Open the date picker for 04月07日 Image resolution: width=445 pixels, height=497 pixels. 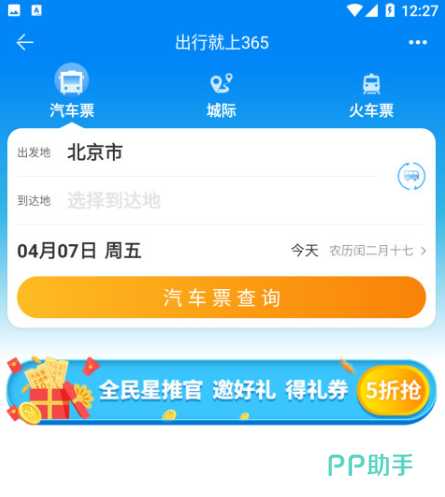click(x=222, y=251)
